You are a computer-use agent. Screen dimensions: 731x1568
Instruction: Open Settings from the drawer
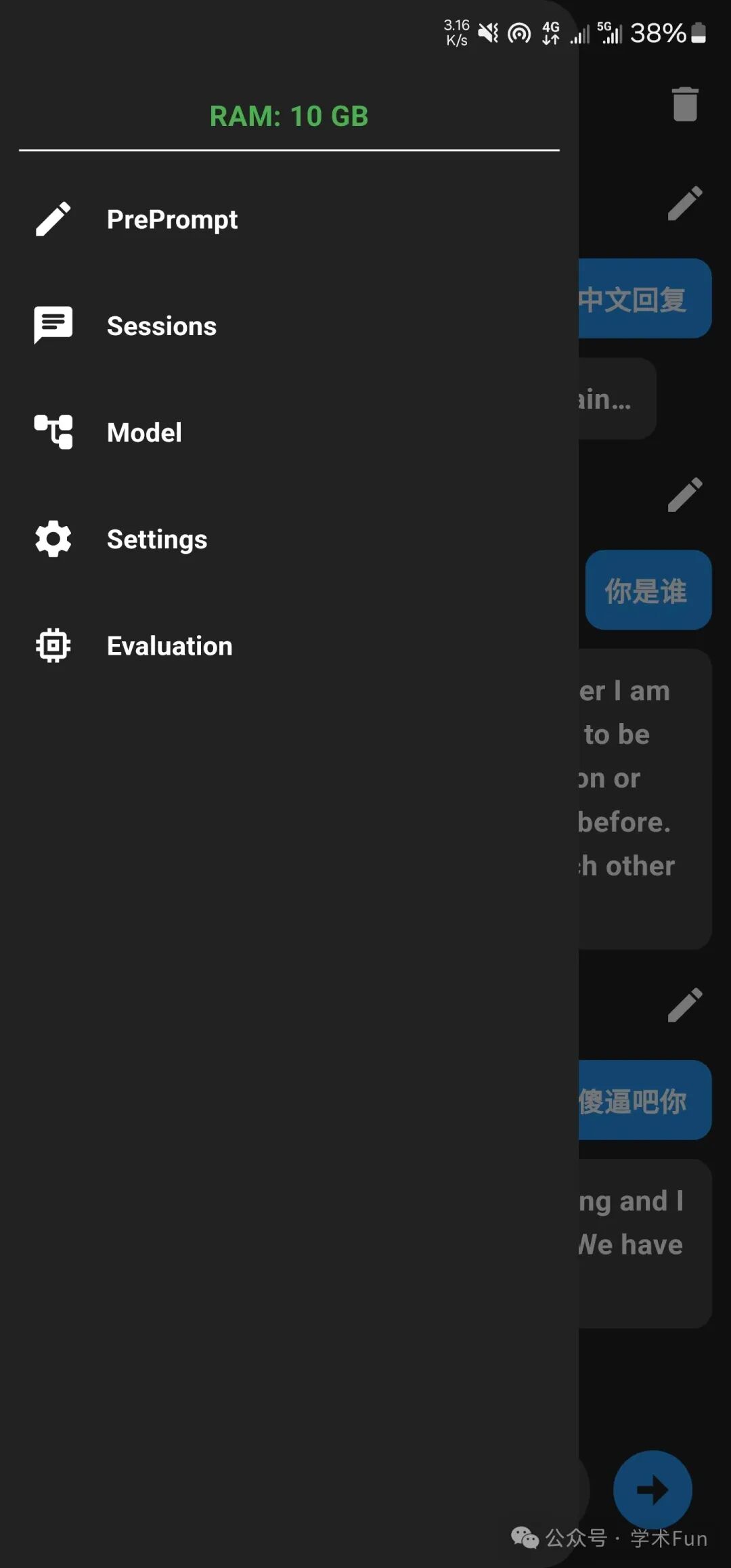tap(157, 540)
